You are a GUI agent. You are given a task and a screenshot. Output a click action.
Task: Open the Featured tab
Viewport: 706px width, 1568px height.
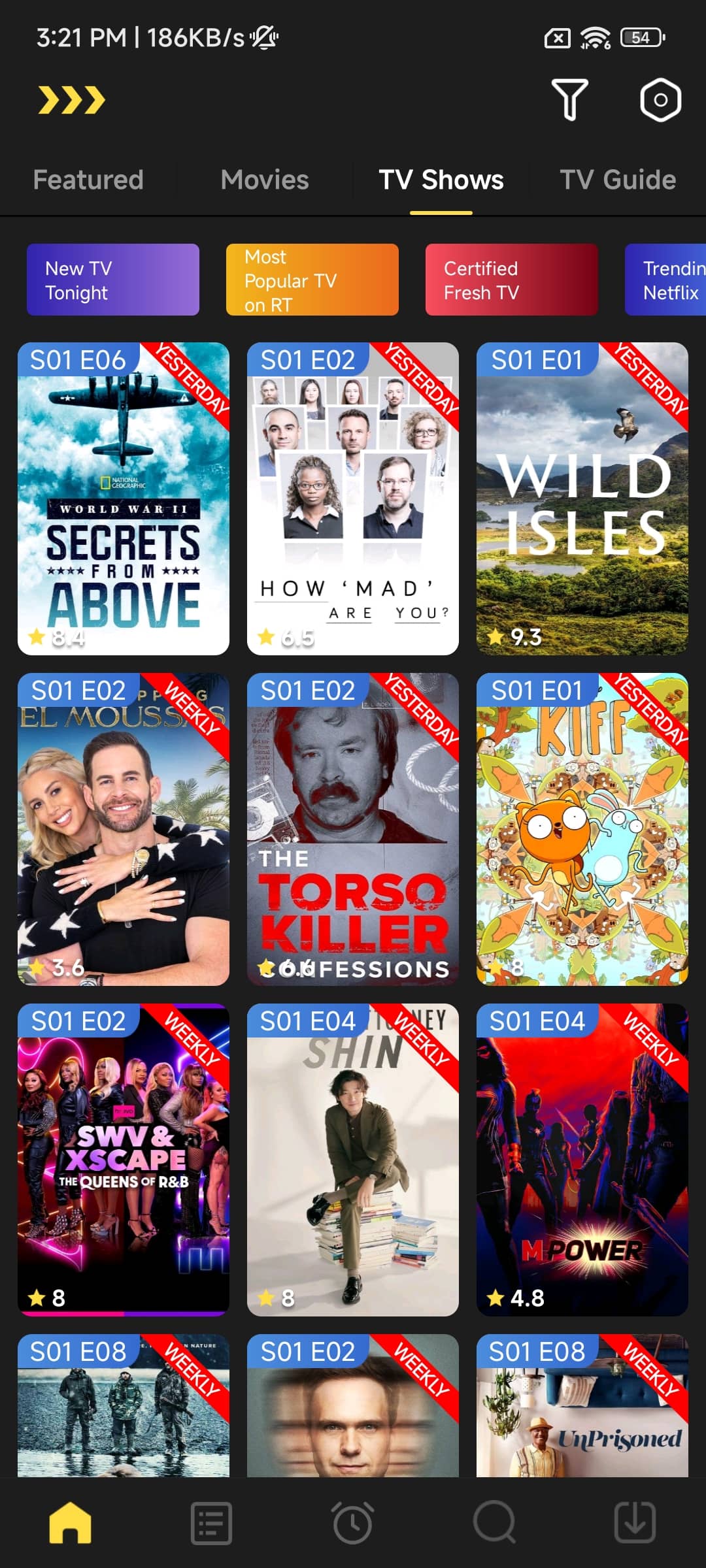pyautogui.click(x=88, y=179)
